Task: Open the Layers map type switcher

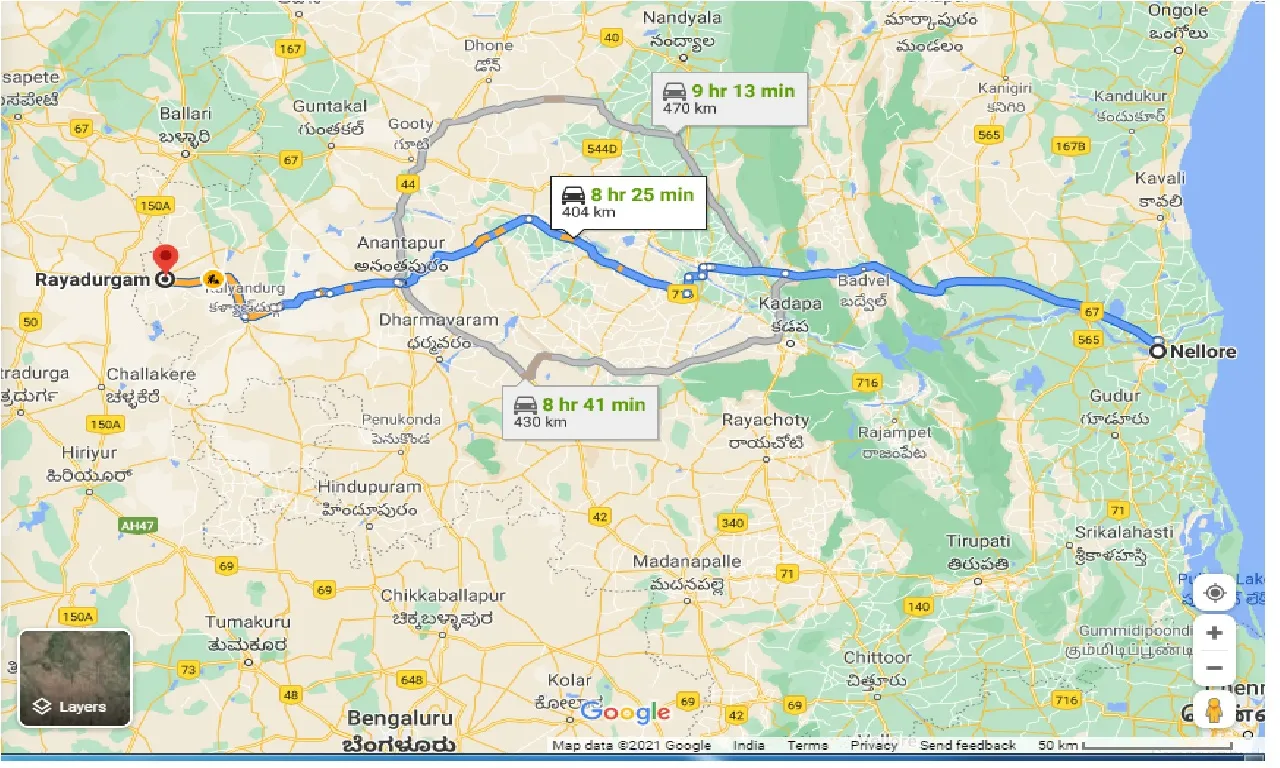Action: click(x=75, y=677)
